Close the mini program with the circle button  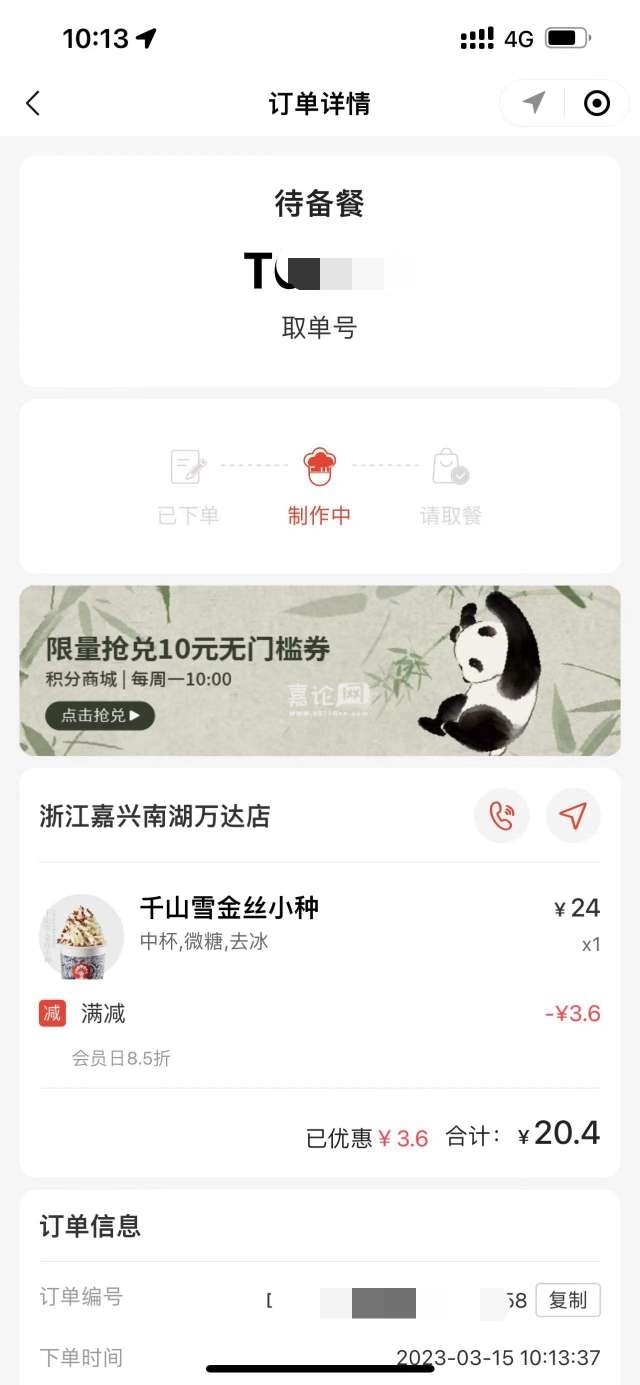(x=597, y=103)
